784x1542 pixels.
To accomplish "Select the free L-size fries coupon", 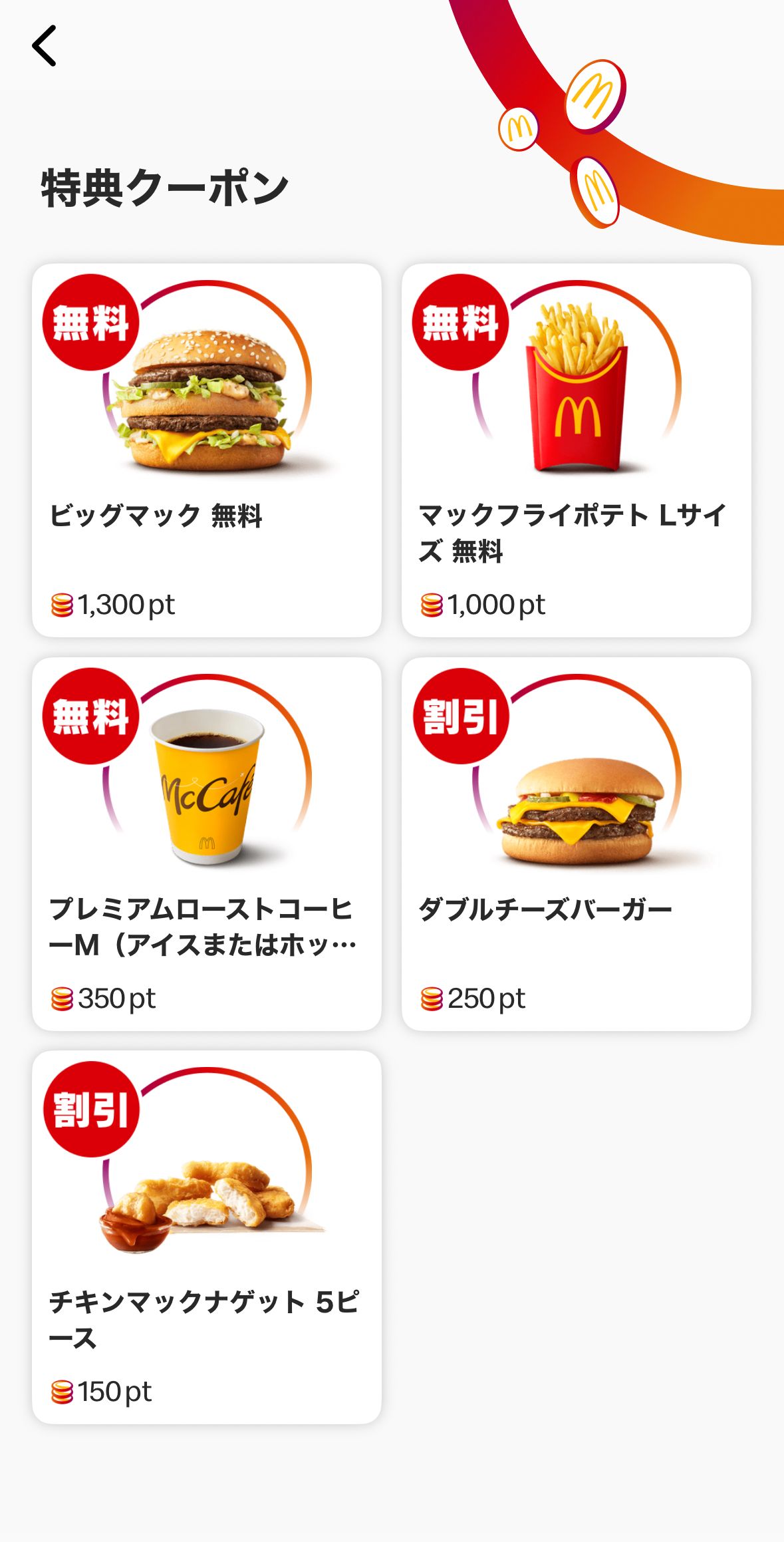I will point(576,450).
